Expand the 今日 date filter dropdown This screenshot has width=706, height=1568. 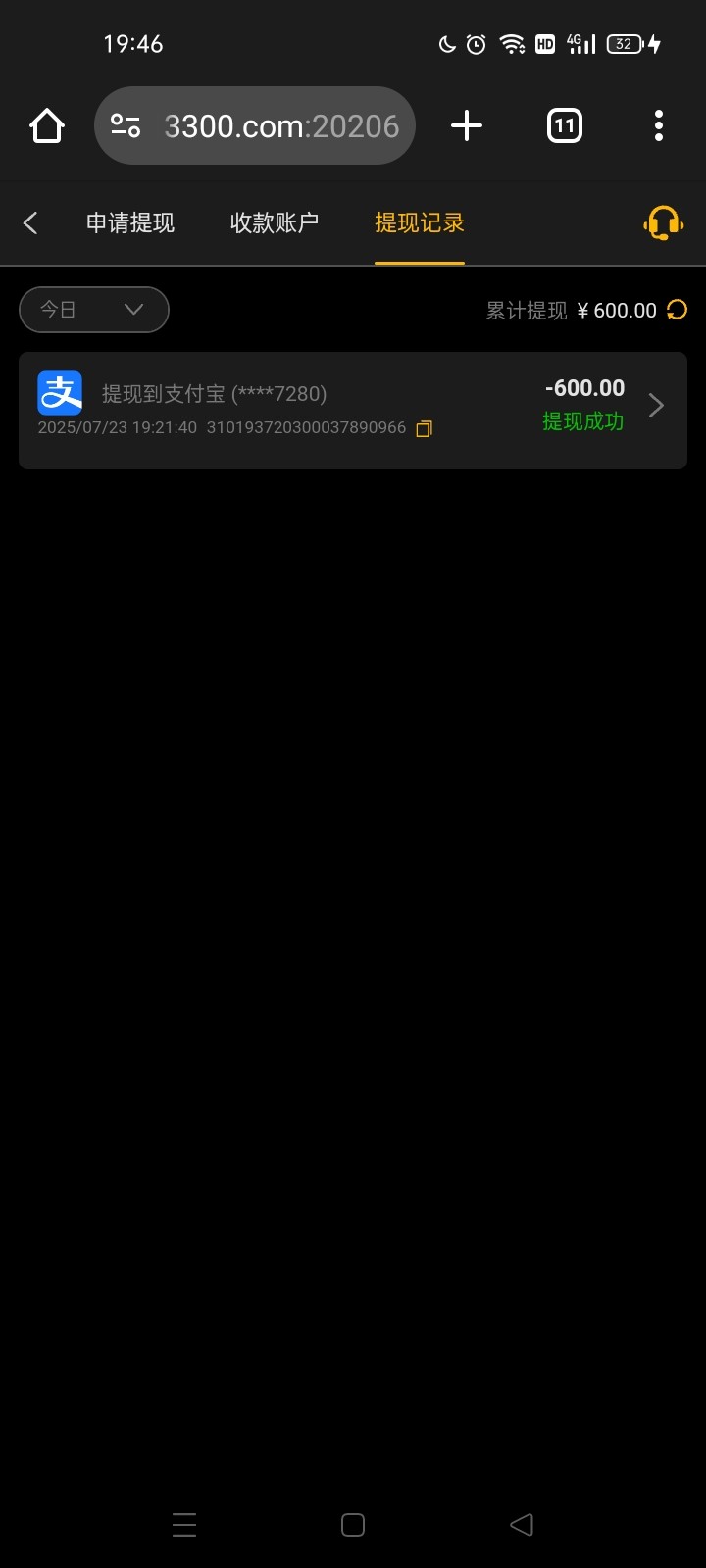[94, 310]
